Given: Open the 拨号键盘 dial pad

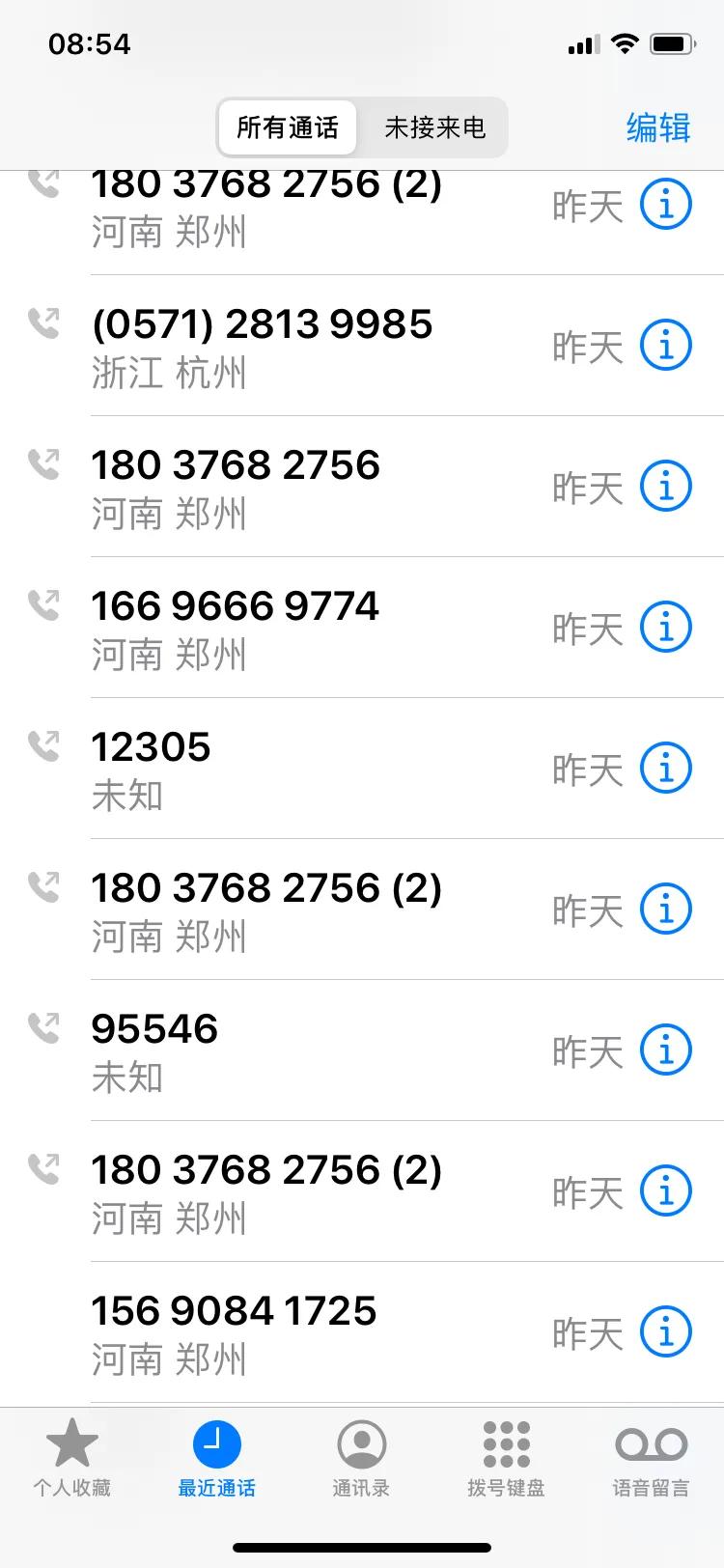Looking at the screenshot, I should (506, 1458).
